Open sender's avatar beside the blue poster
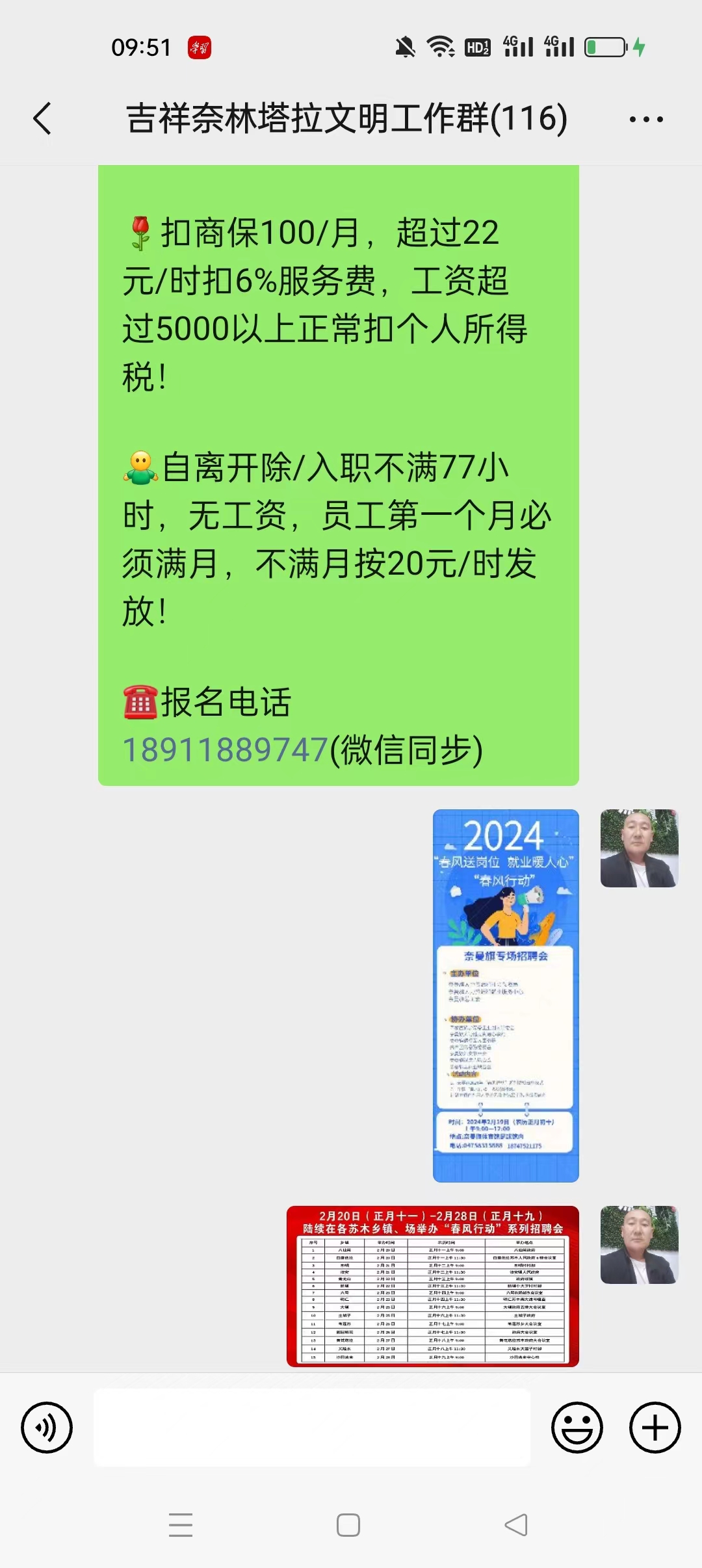This screenshot has height=1568, width=702. 639,848
